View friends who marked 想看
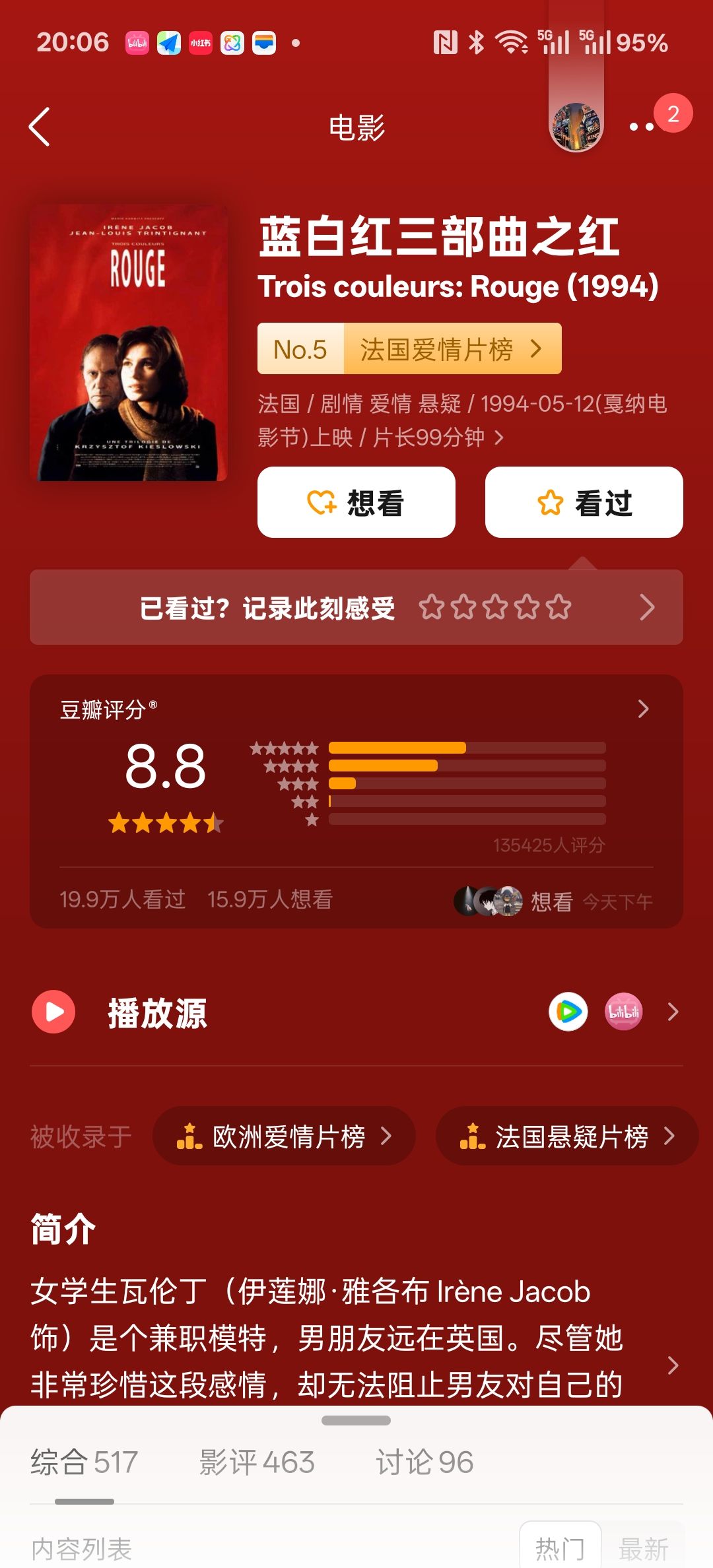The image size is (713, 1568). 553,901
